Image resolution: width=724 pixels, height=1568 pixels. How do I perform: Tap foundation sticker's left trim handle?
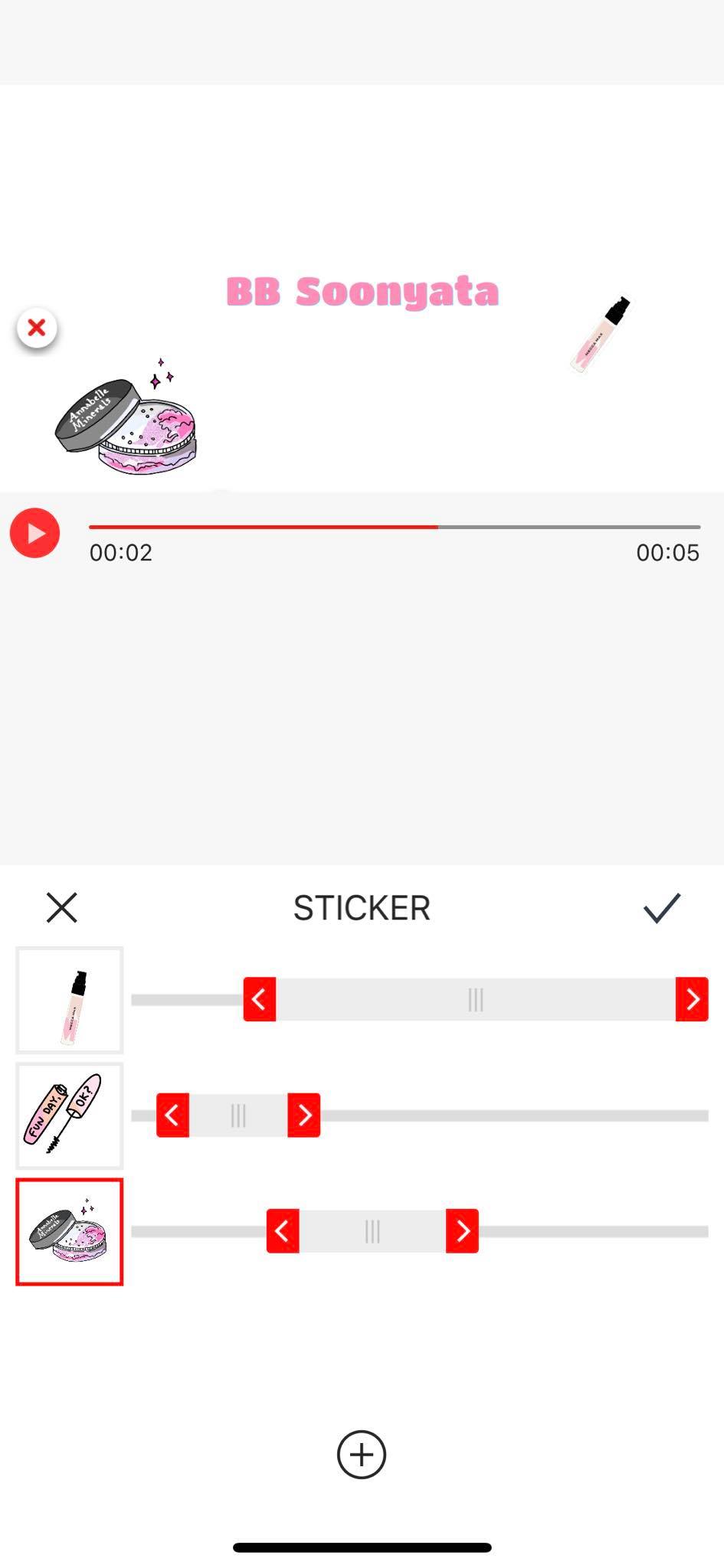[260, 999]
